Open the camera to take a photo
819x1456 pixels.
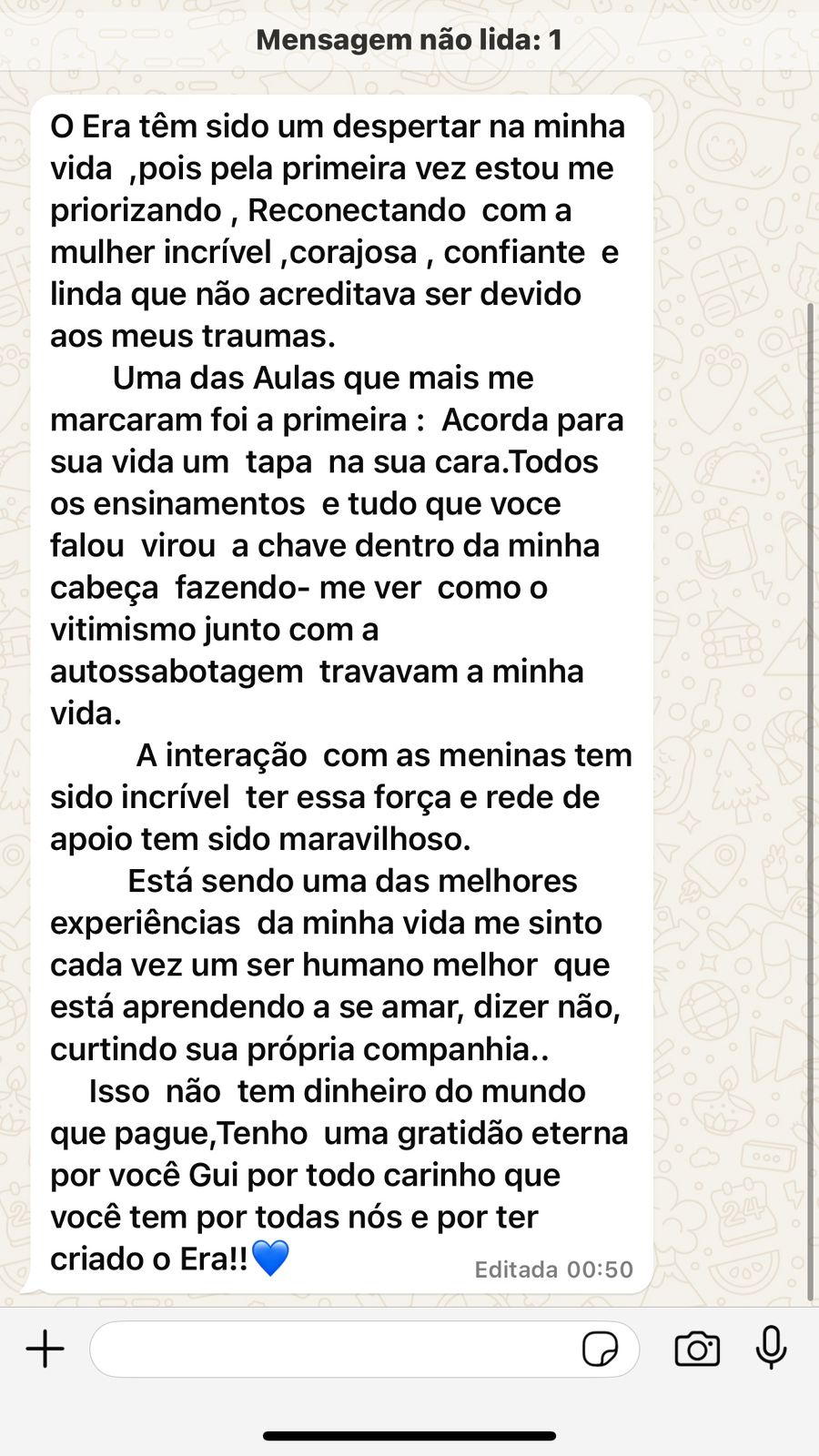click(x=697, y=1349)
